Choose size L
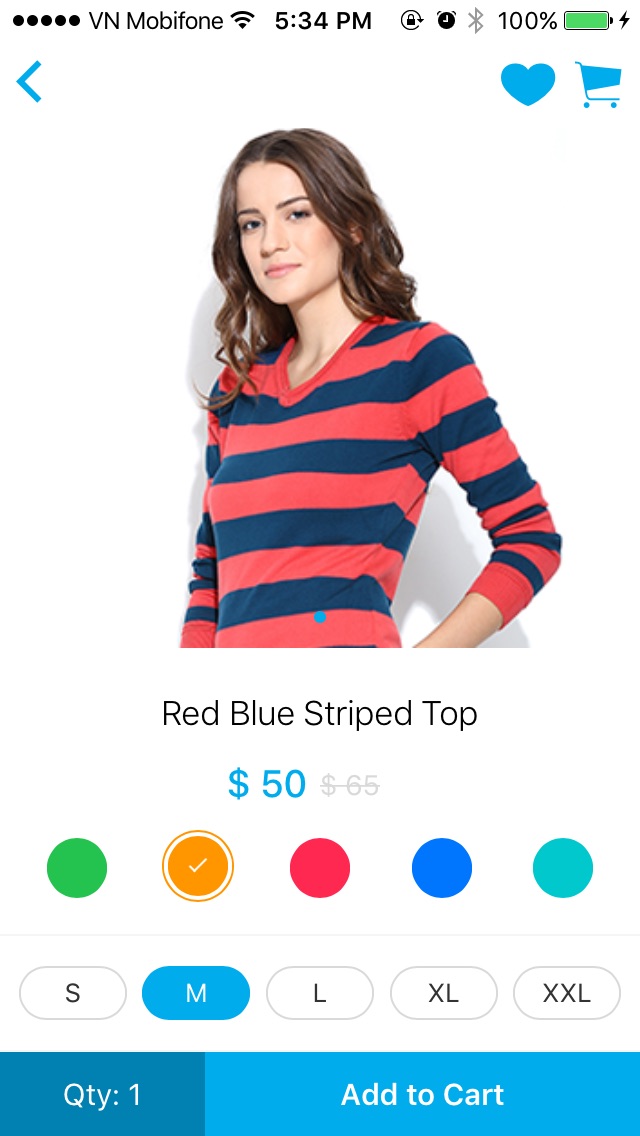 tap(320, 993)
